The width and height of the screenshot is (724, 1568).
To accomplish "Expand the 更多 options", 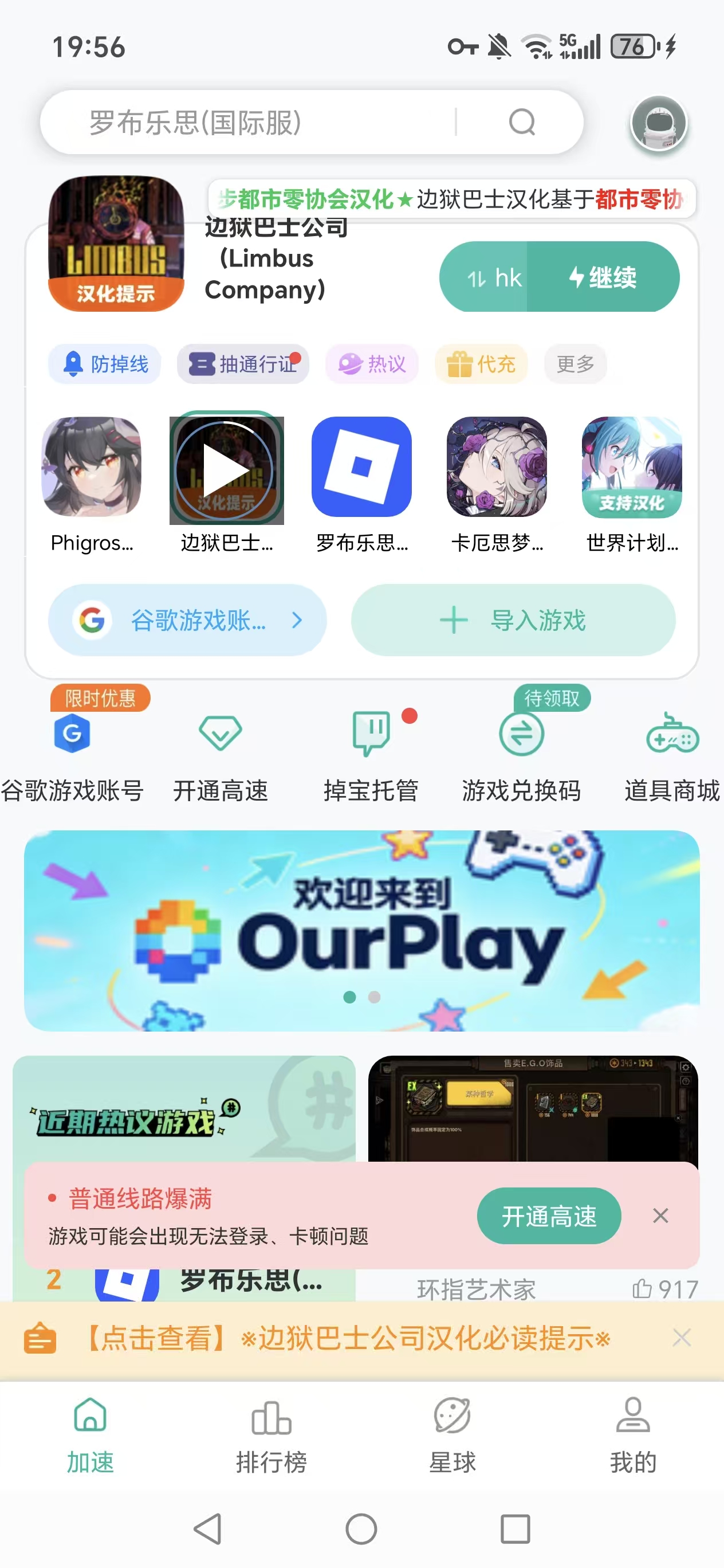I will tap(575, 363).
